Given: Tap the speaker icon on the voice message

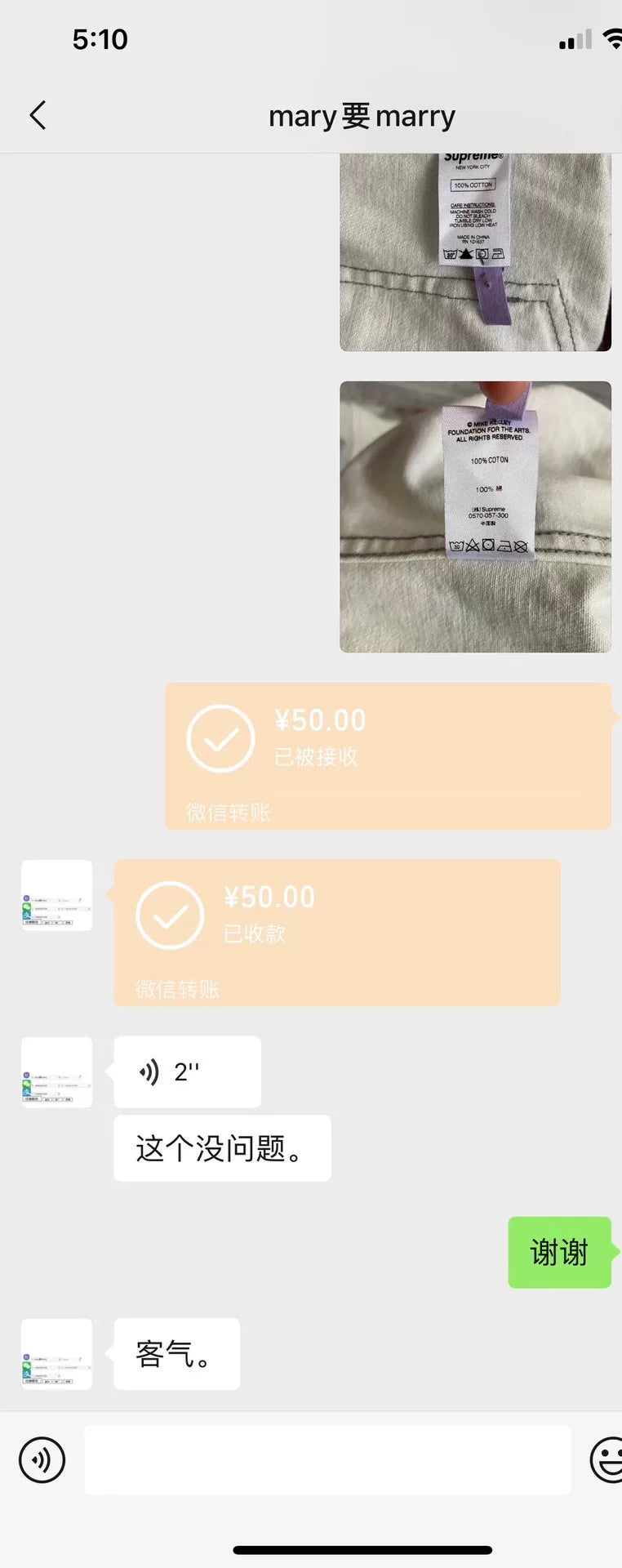Looking at the screenshot, I should click(148, 1072).
